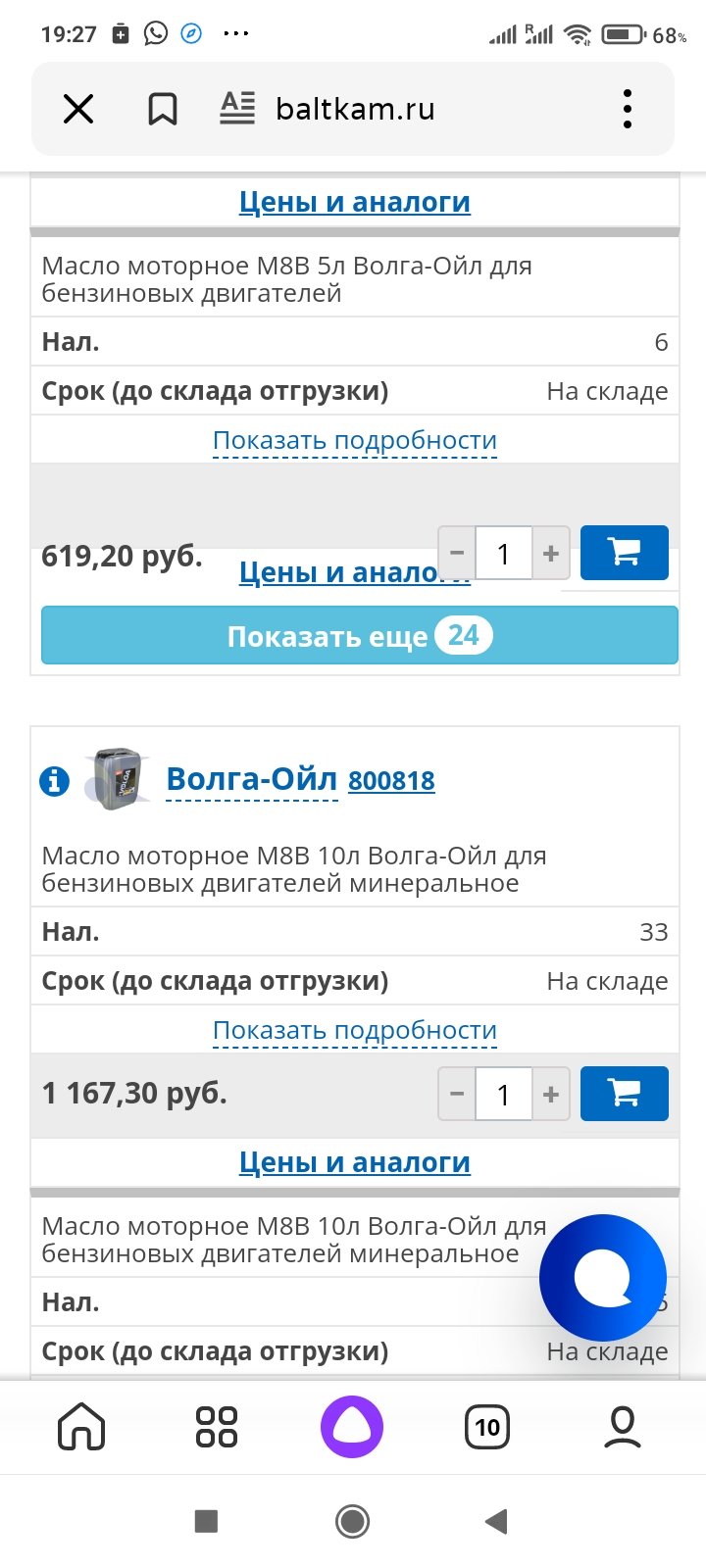Show the 10 open browser tabs
The width and height of the screenshot is (706, 1568).
pyautogui.click(x=487, y=1427)
